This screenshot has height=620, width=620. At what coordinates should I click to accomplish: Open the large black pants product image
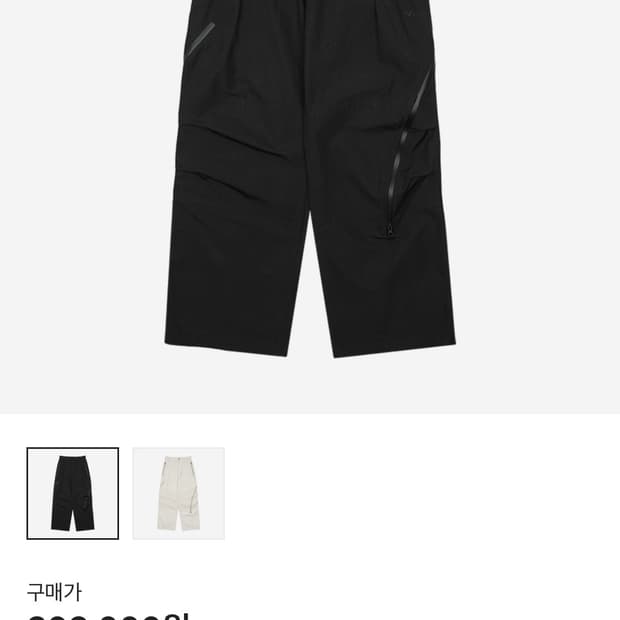pos(310,190)
